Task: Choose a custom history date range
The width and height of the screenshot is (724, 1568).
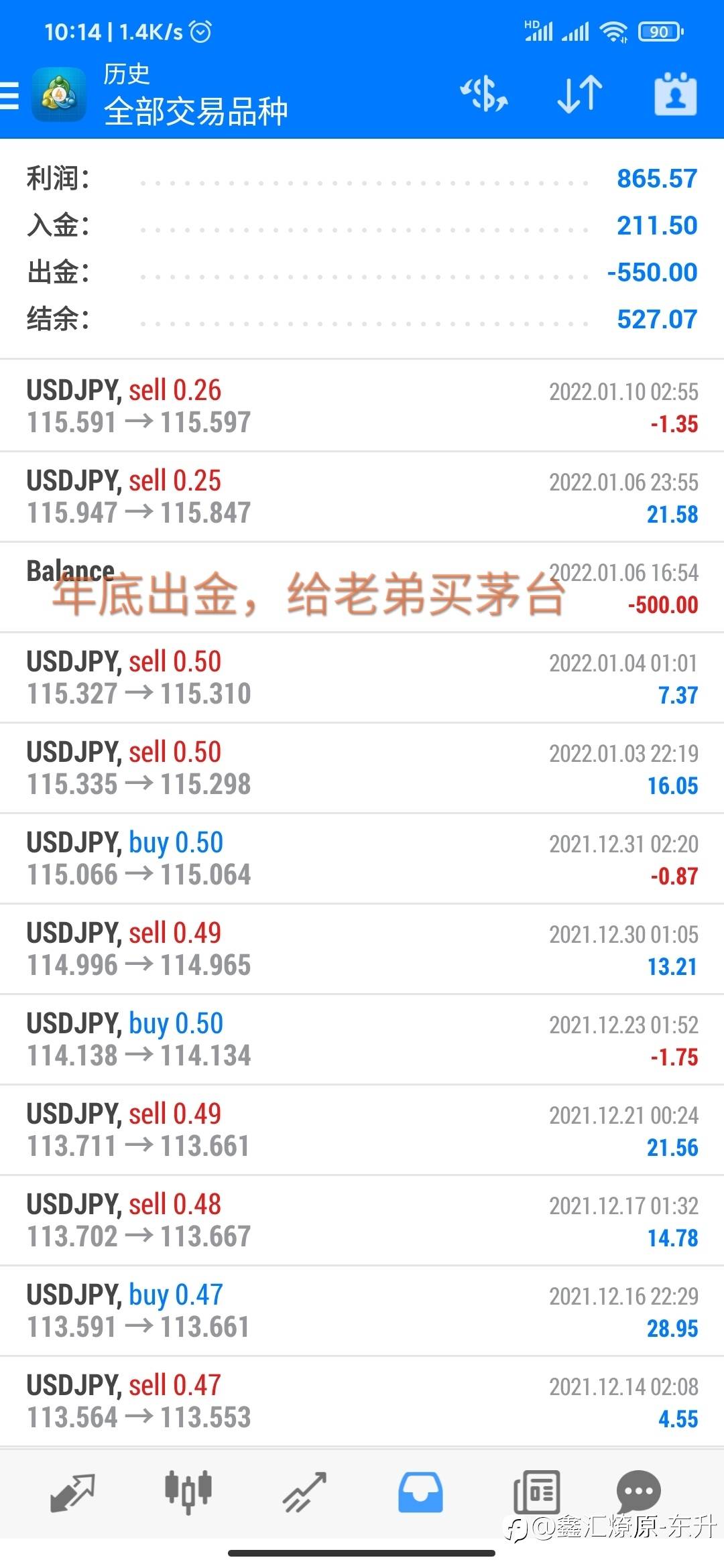Action: [x=675, y=94]
